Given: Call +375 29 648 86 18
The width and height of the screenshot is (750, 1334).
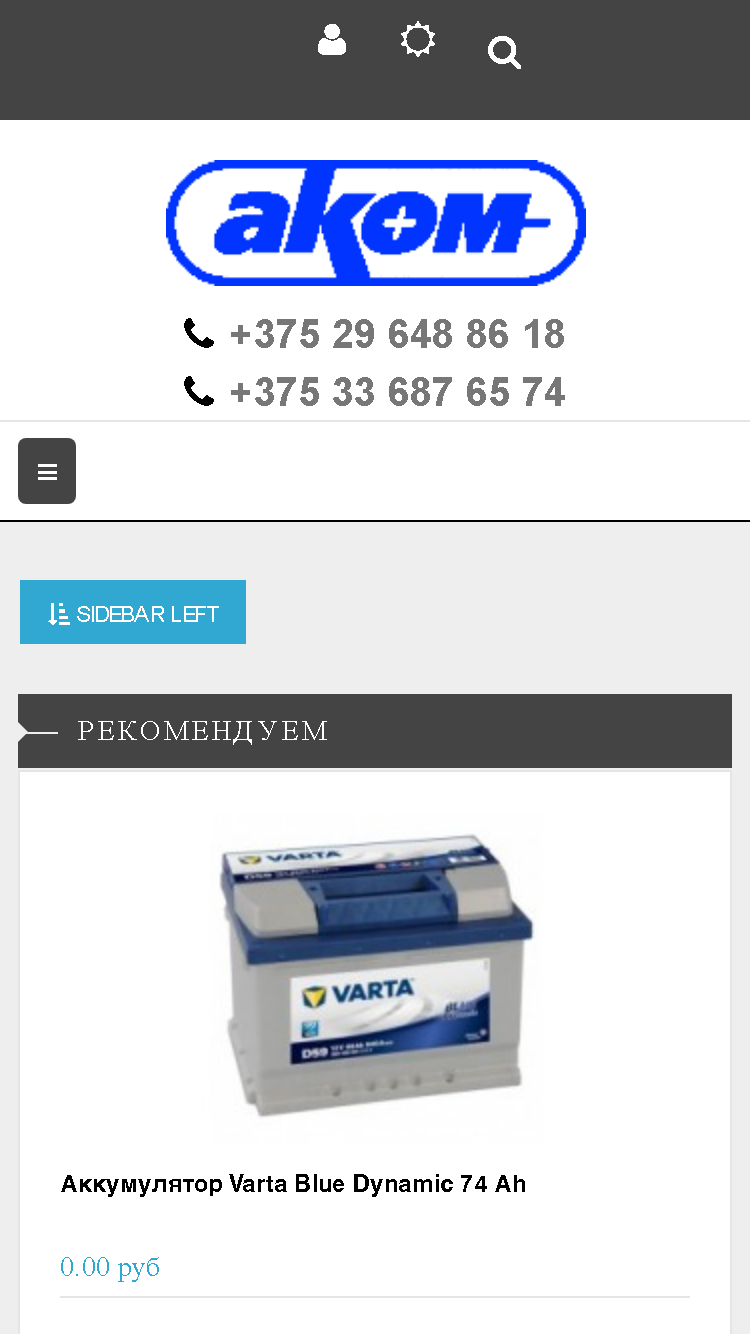Looking at the screenshot, I should [397, 334].
